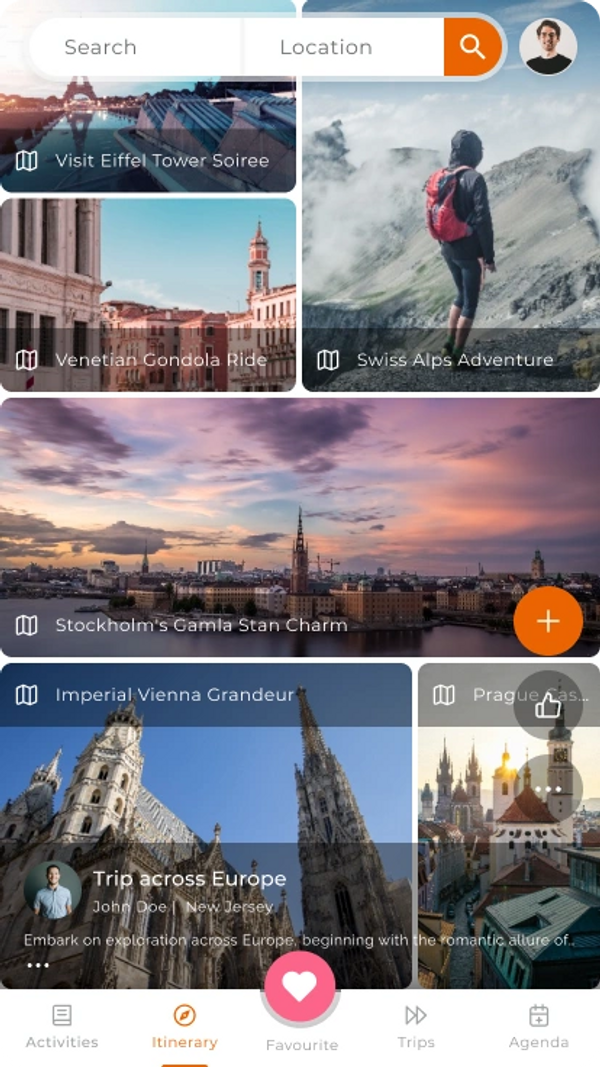600x1067 pixels.
Task: Open the profile avatar at top
Action: coord(548,47)
